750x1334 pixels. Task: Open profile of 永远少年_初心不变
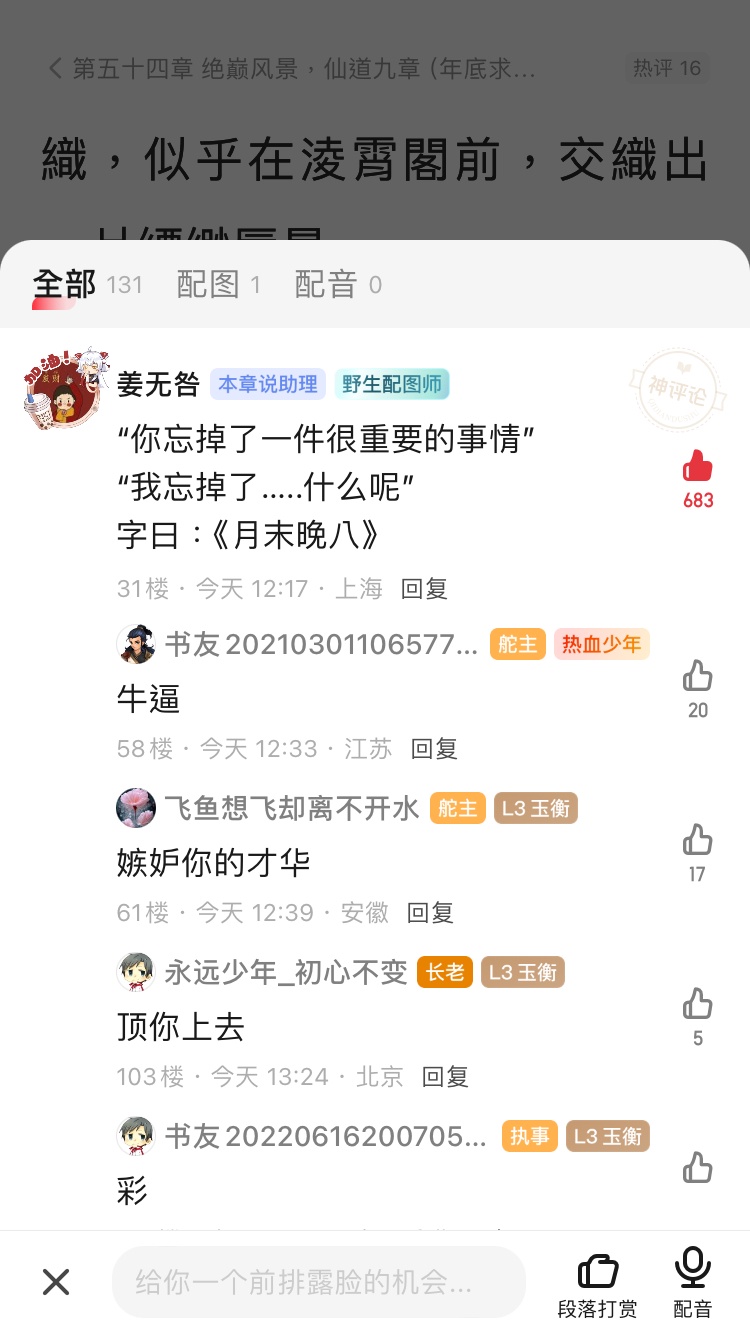point(136,972)
